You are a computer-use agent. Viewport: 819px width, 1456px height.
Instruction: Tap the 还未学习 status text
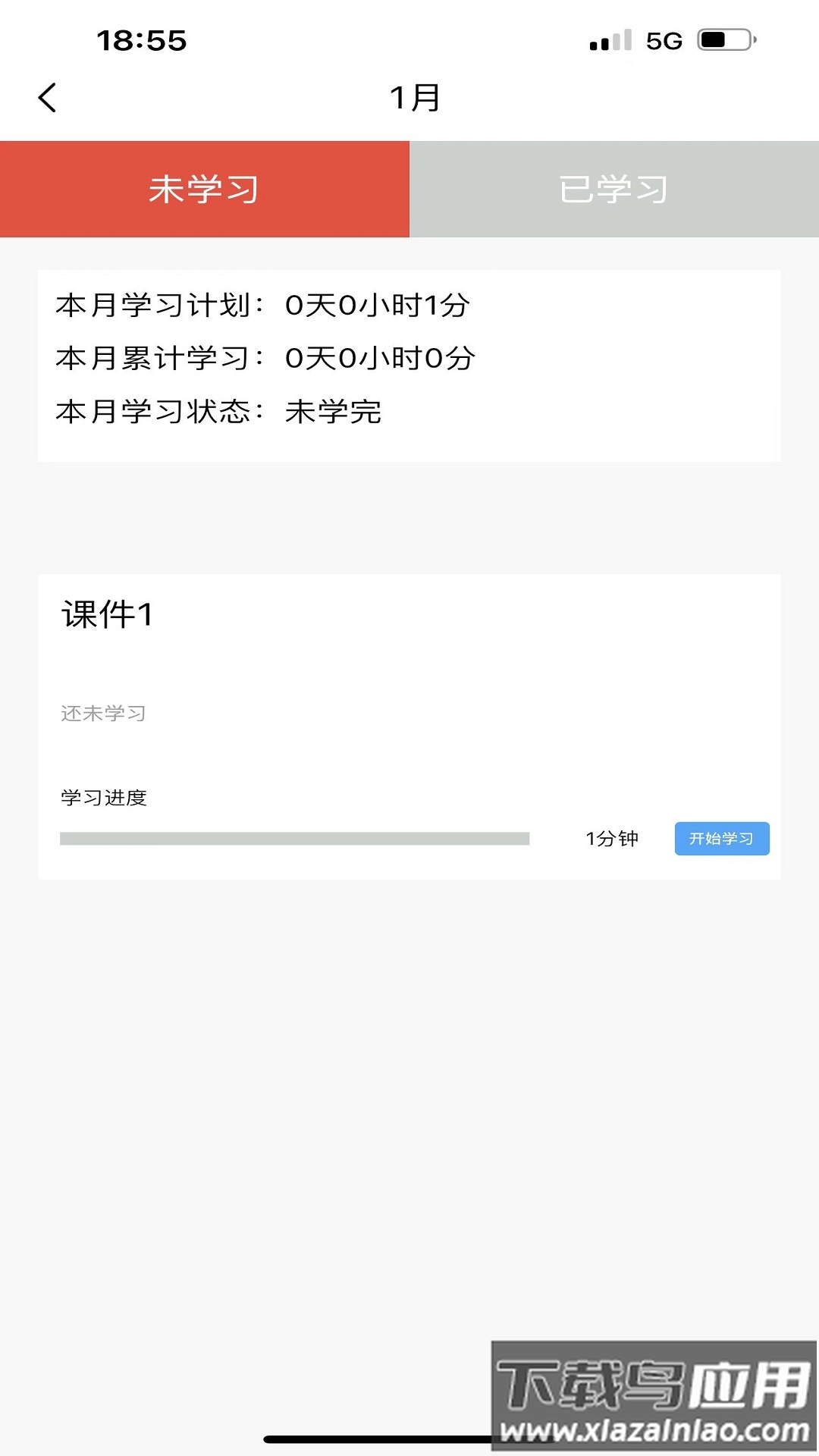click(x=104, y=713)
